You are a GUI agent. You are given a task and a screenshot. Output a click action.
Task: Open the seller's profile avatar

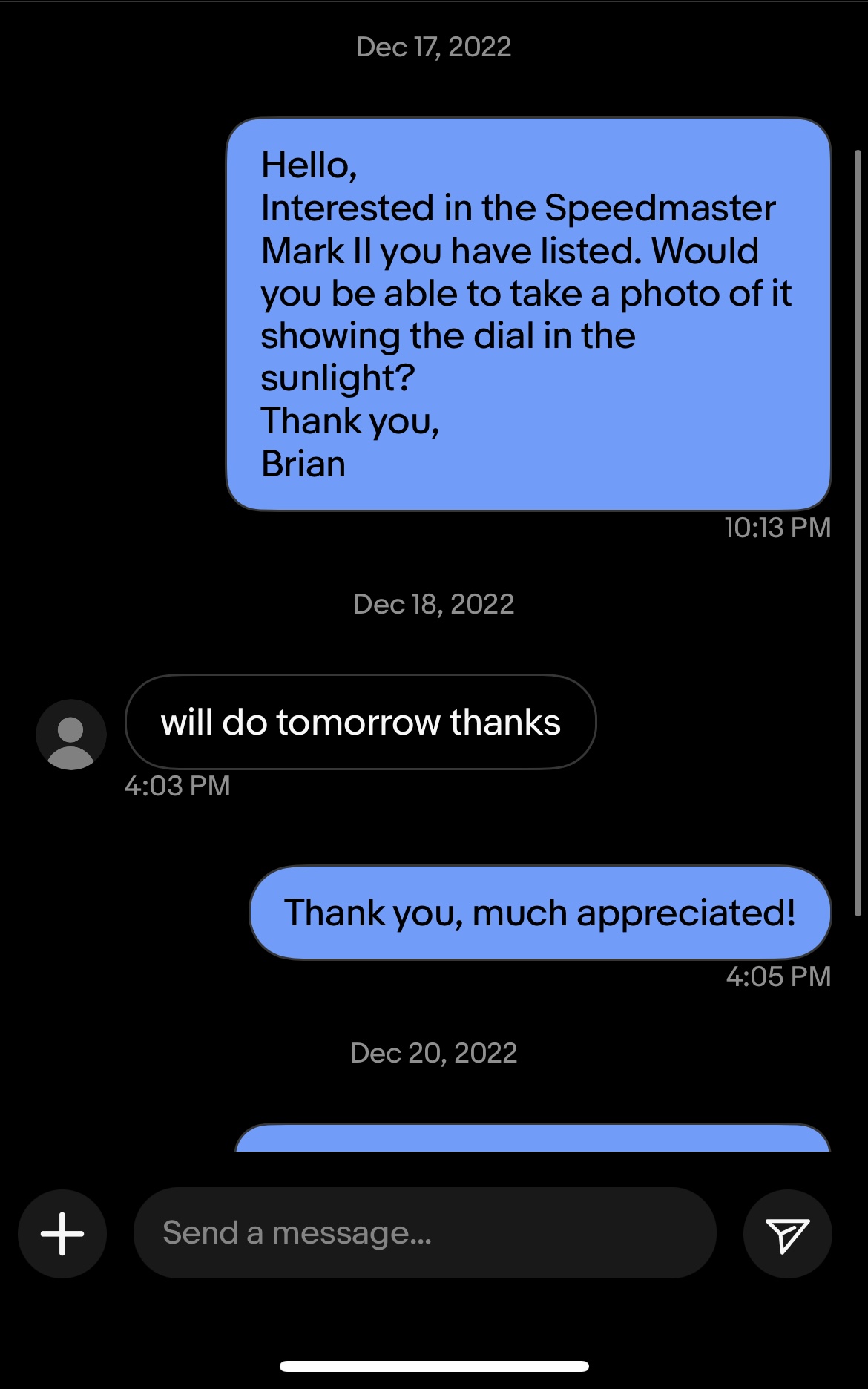point(71,735)
